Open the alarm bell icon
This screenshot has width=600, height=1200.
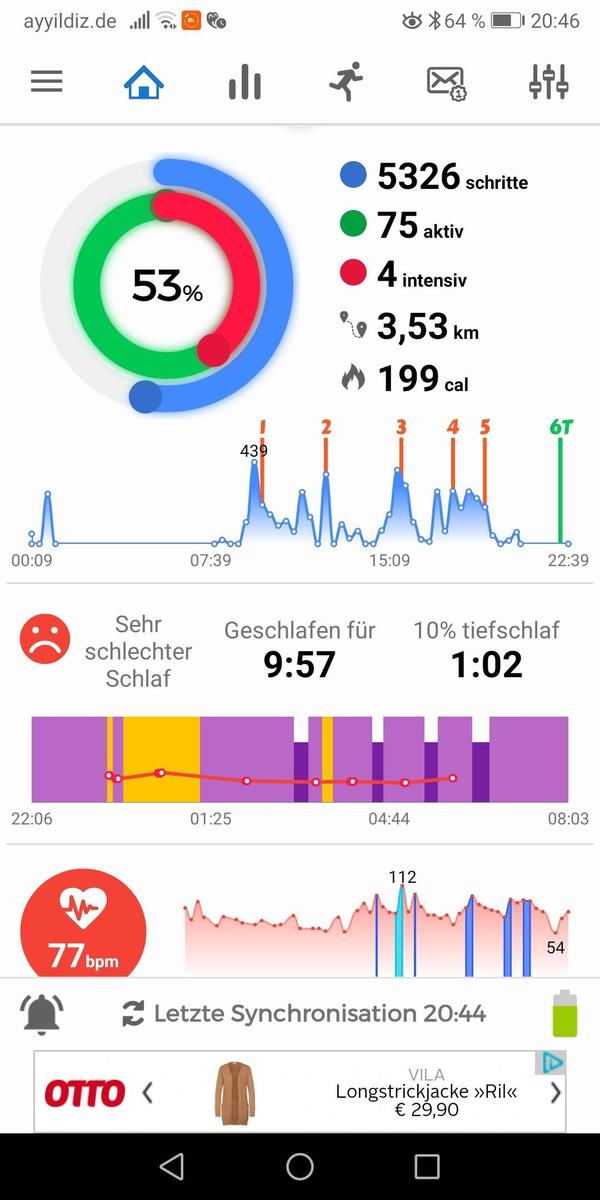click(x=42, y=1014)
